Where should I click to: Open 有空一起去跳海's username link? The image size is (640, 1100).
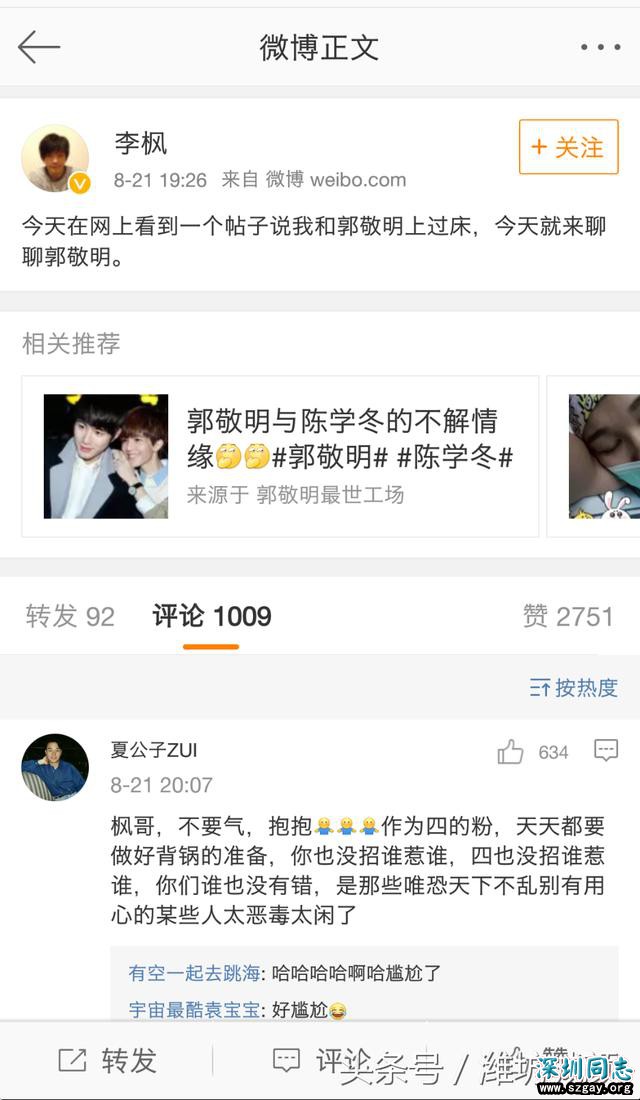(194, 972)
